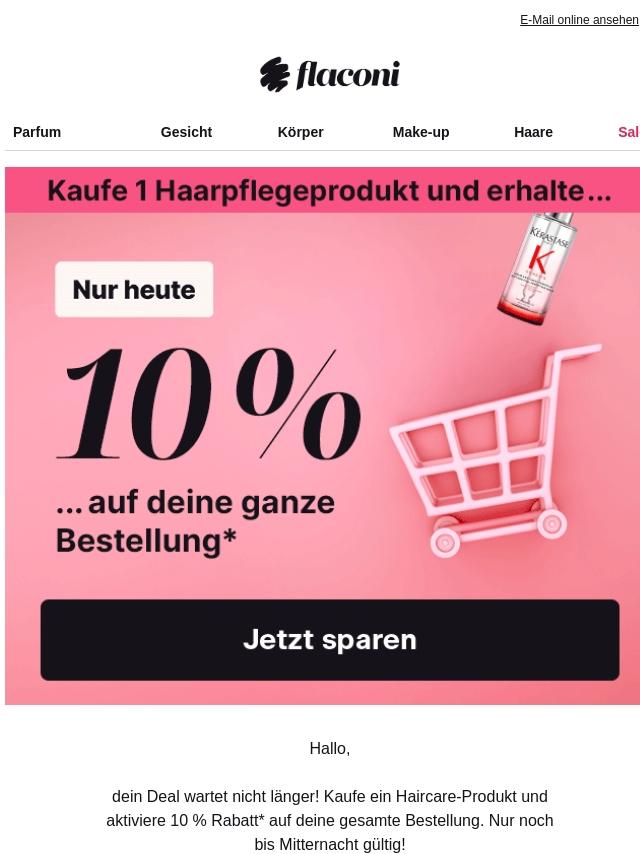Open the Make-up category
640x854 pixels.
click(x=421, y=132)
